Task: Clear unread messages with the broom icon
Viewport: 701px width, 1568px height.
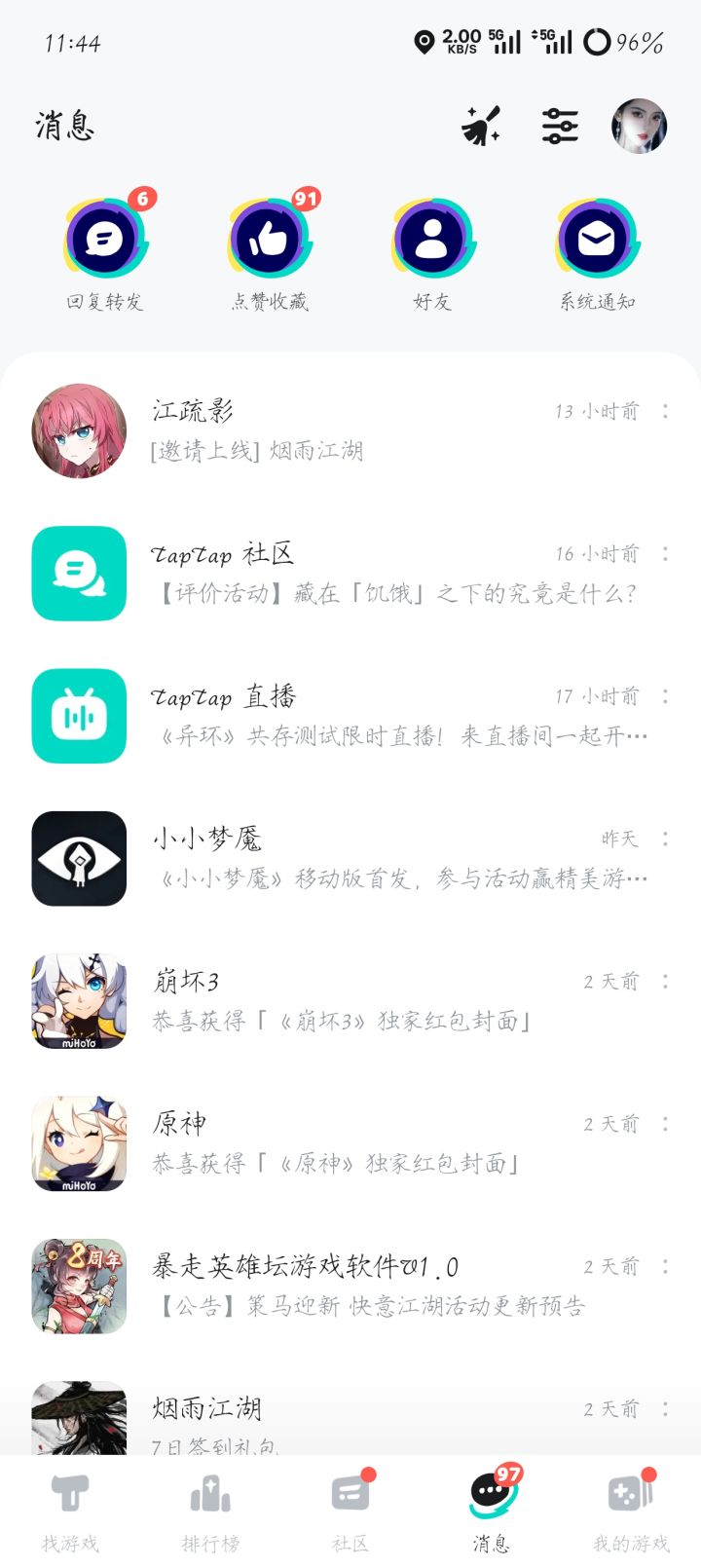Action: (x=481, y=126)
